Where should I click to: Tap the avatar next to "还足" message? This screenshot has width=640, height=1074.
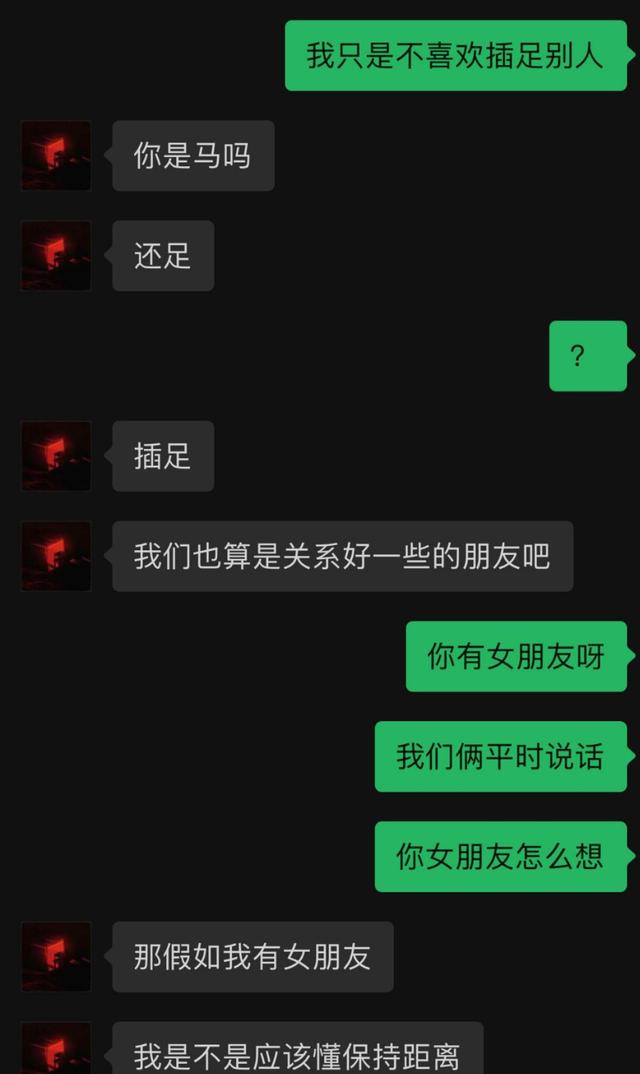pos(56,256)
